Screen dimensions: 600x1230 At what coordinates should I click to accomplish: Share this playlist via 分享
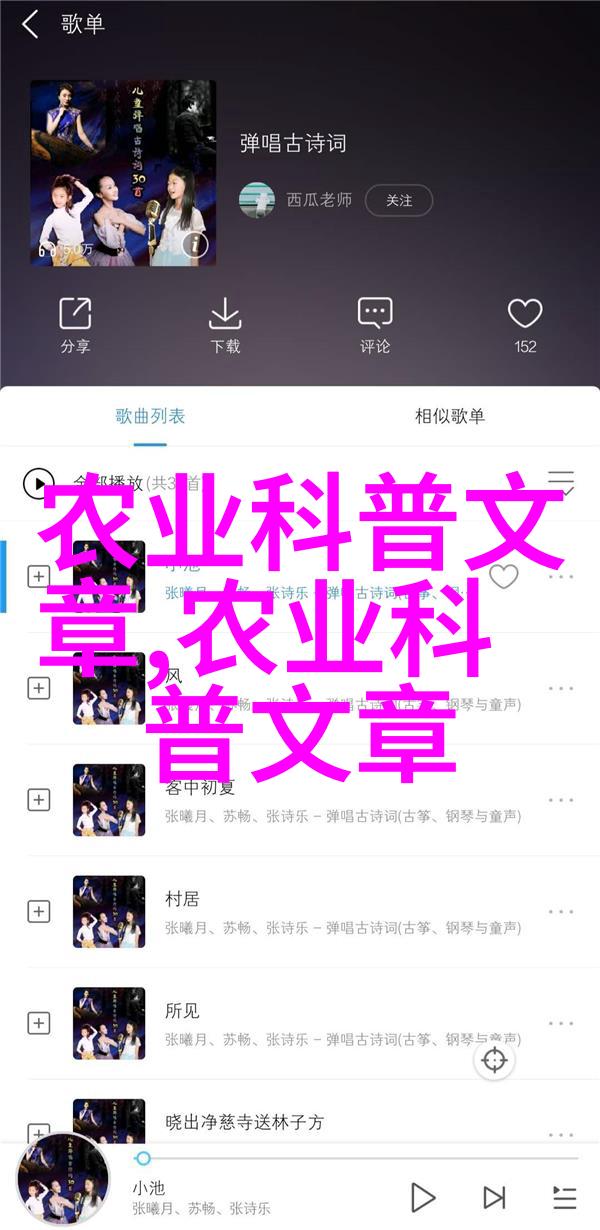click(75, 325)
